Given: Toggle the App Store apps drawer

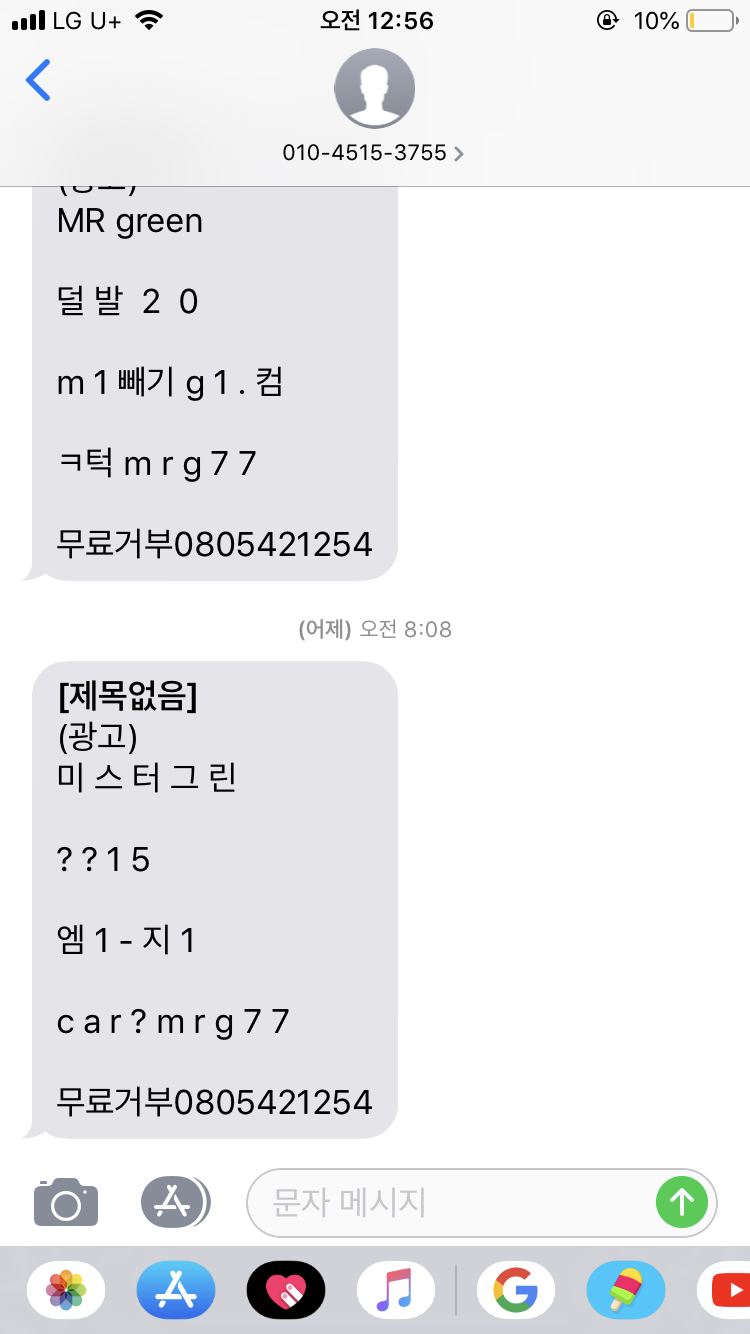Looking at the screenshot, I should pyautogui.click(x=175, y=1201).
